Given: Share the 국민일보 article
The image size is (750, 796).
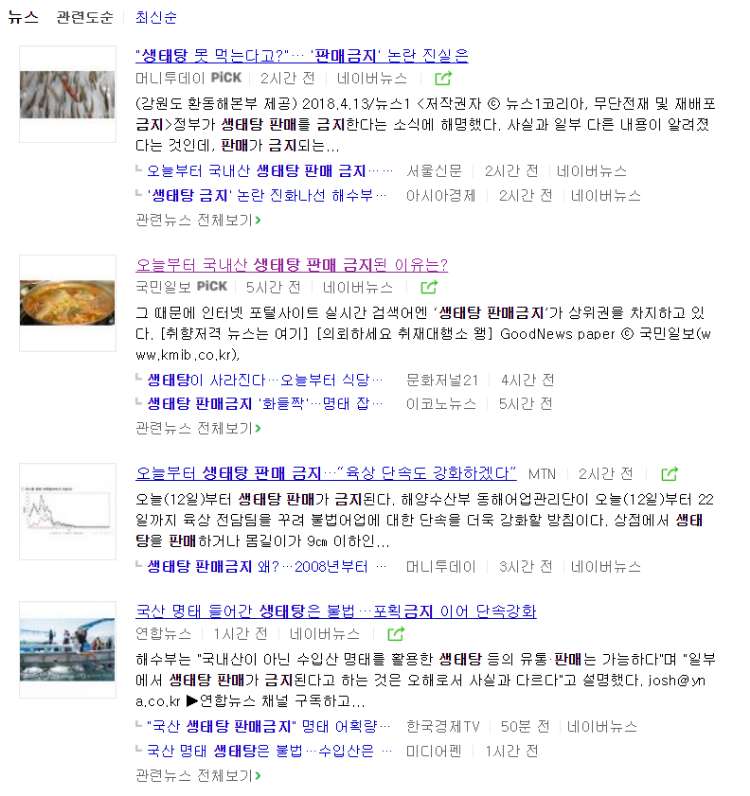Looking at the screenshot, I should [429, 288].
